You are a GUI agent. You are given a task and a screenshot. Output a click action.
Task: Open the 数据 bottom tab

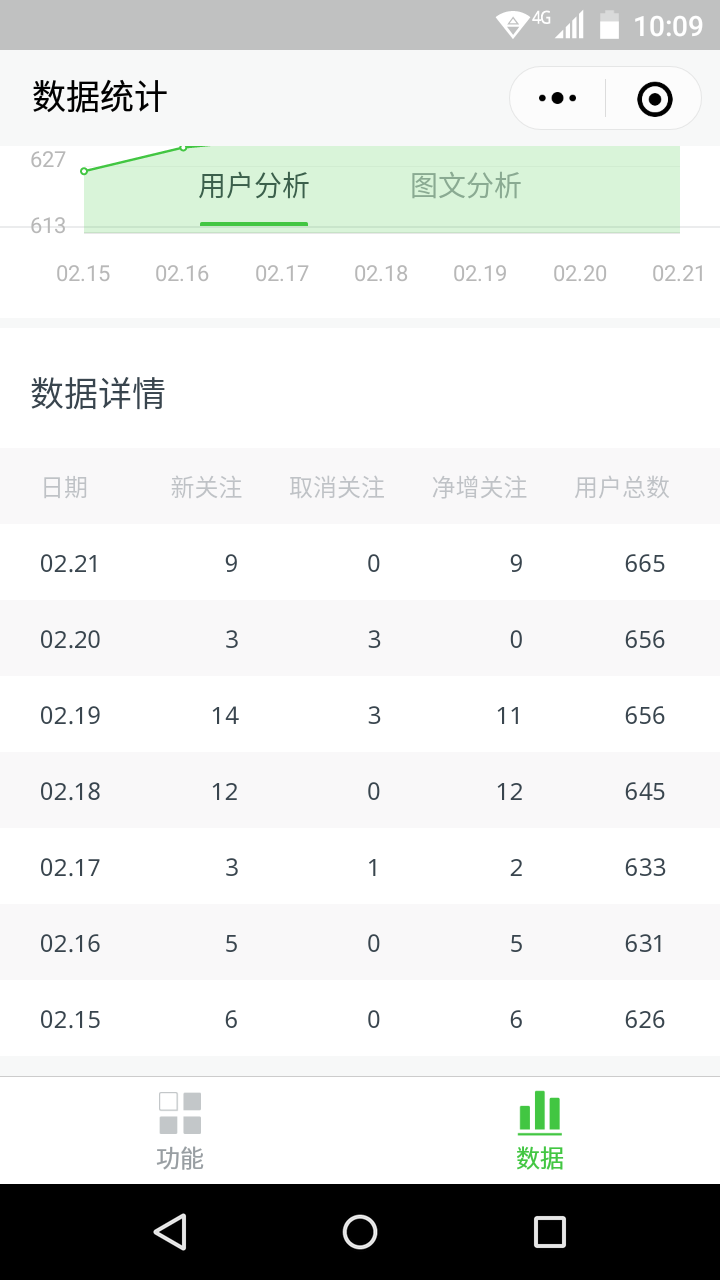540,1130
